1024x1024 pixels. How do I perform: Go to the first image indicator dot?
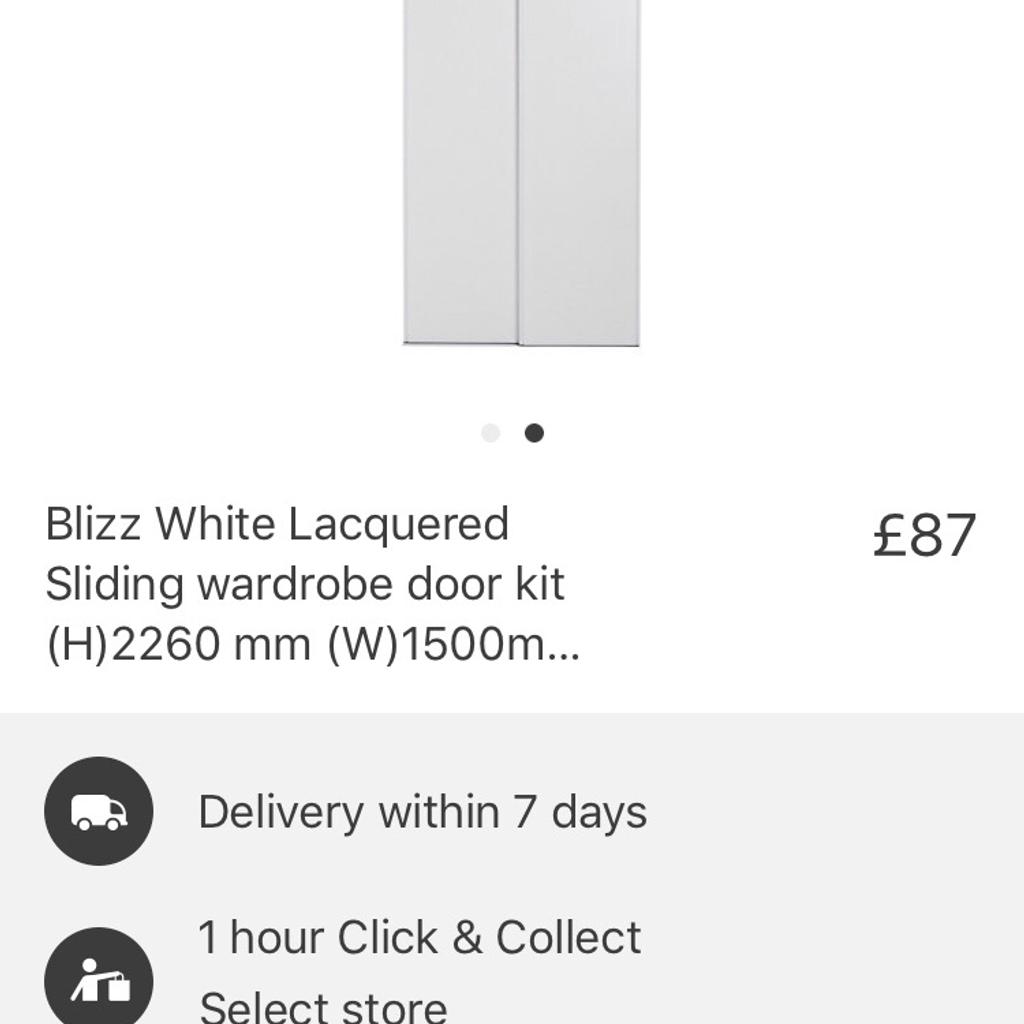(490, 433)
